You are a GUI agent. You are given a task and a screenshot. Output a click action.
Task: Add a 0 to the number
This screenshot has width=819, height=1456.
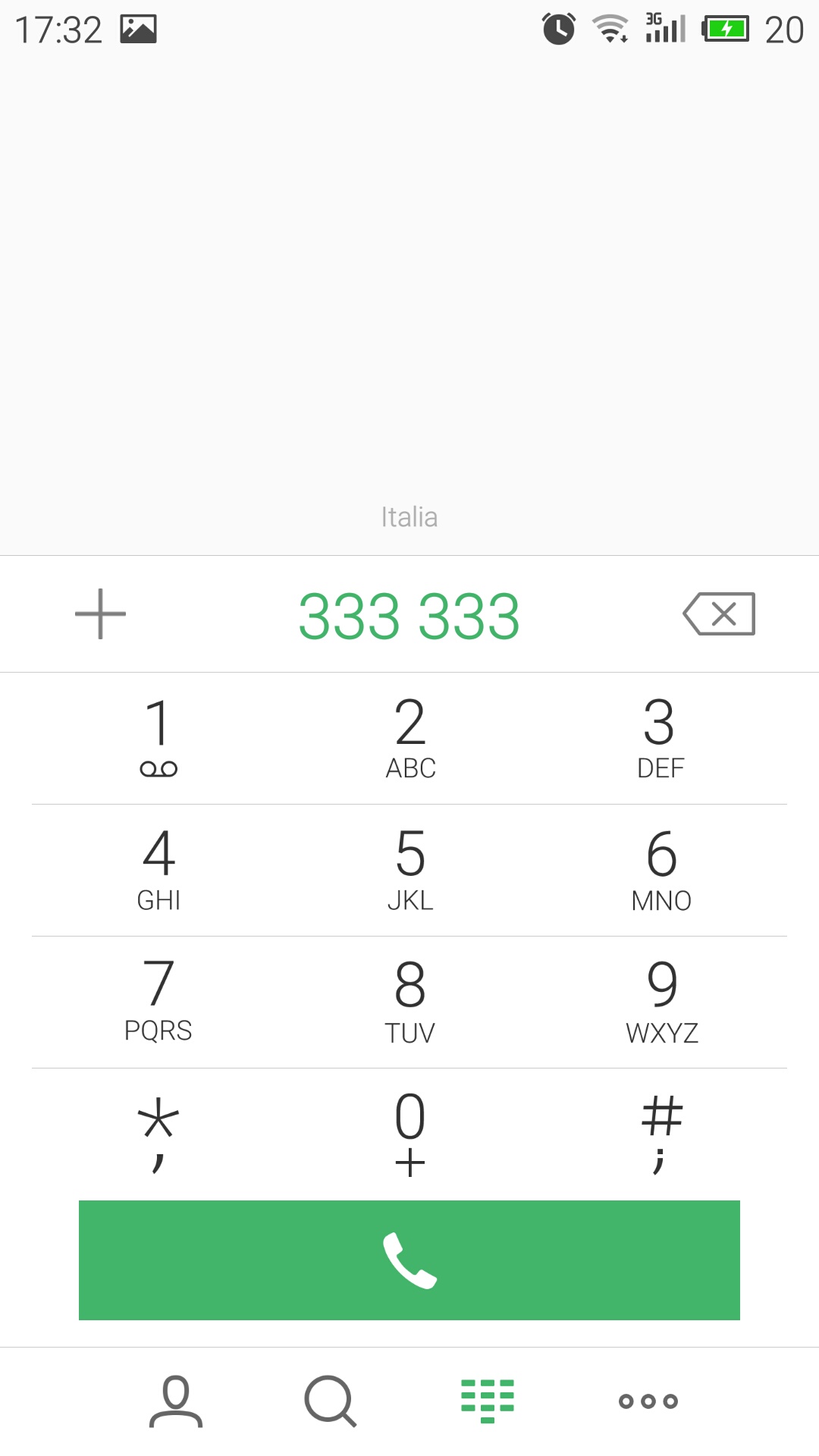click(410, 1134)
